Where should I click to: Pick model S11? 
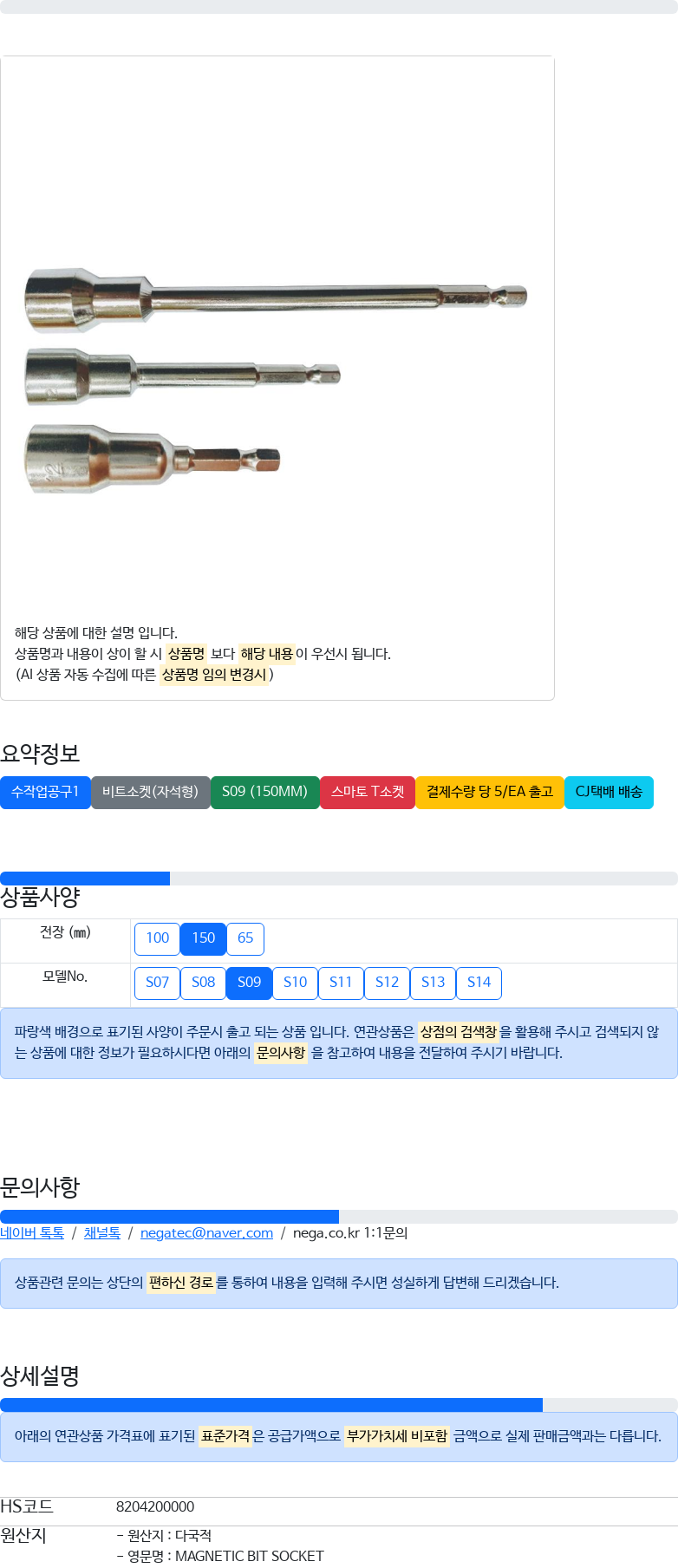341,982
